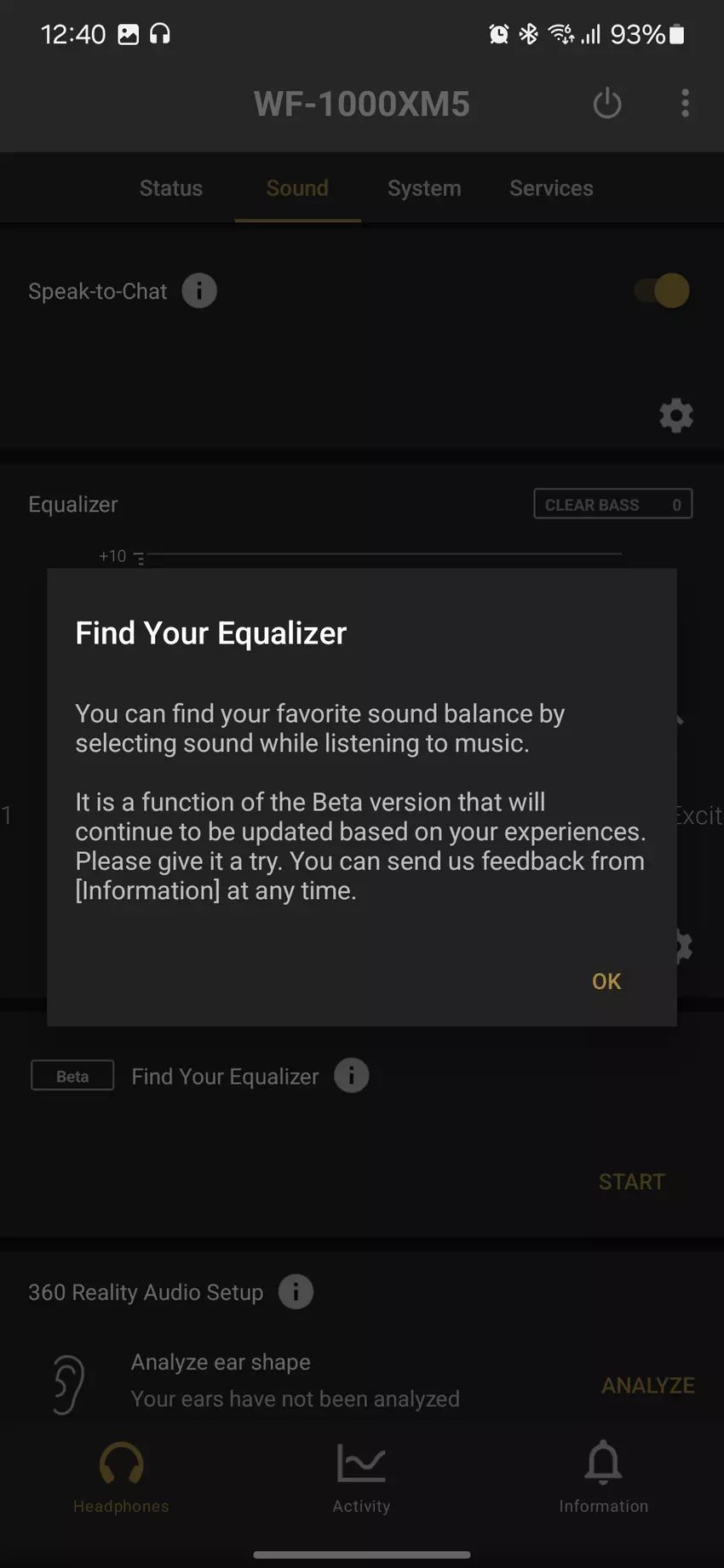Go to the Services tab
Image resolution: width=724 pixels, height=1568 pixels.
[551, 188]
